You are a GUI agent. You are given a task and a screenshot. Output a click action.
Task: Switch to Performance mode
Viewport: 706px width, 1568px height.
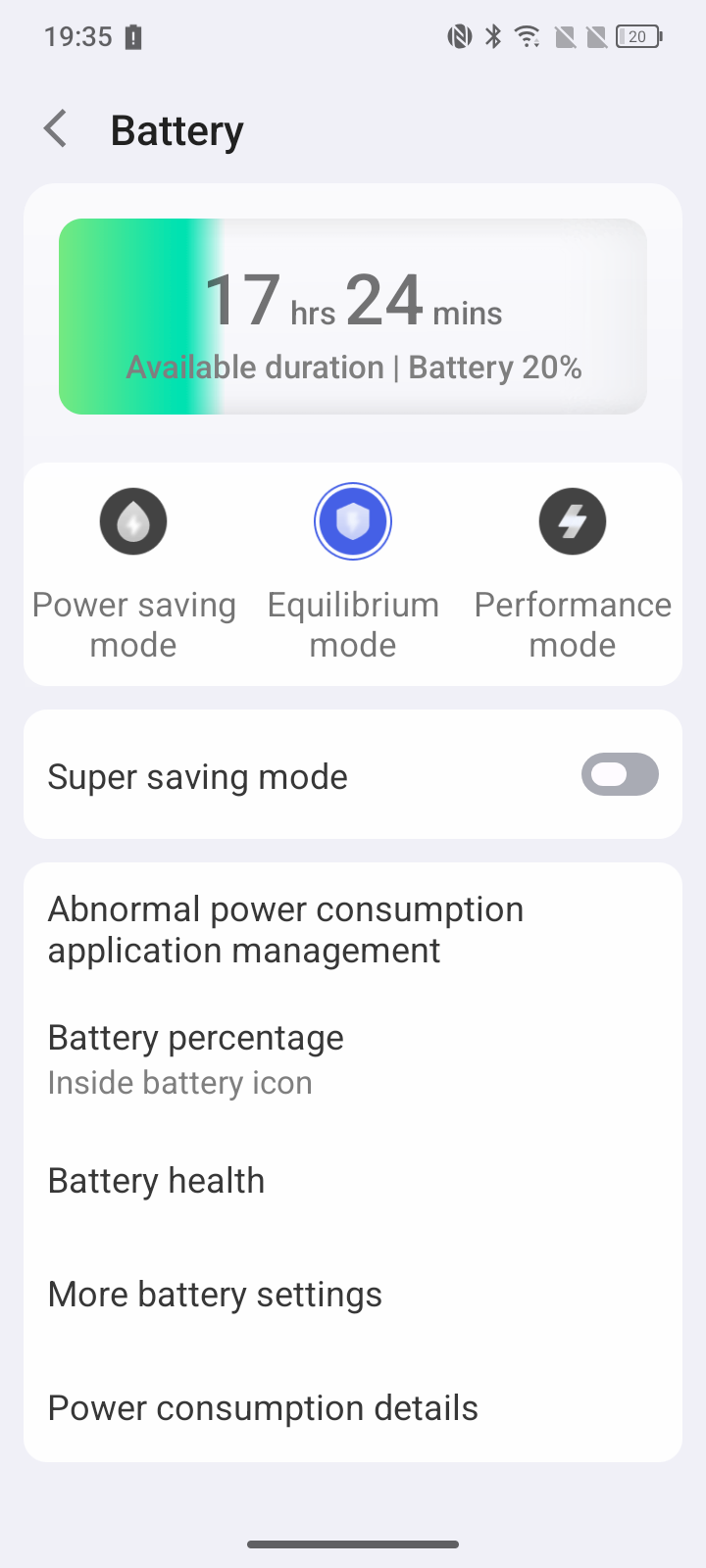573,521
